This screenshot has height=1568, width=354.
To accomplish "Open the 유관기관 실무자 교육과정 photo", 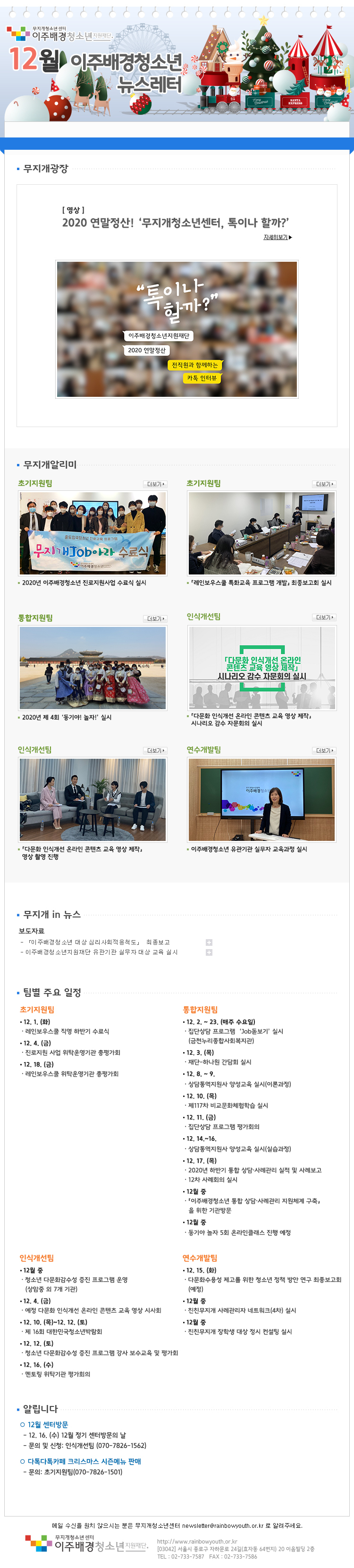I will (x=261, y=800).
